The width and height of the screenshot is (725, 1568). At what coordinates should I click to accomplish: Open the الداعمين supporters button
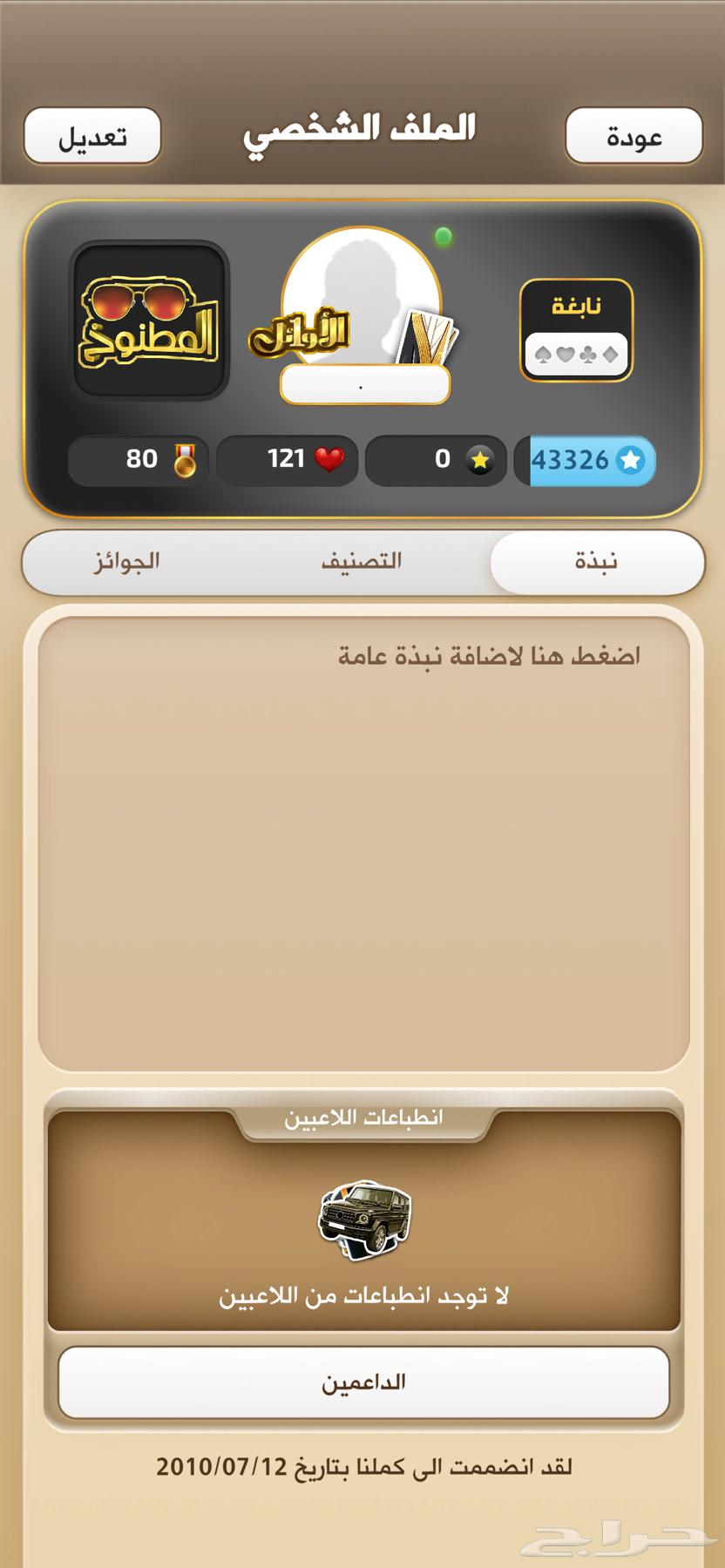point(363,1382)
